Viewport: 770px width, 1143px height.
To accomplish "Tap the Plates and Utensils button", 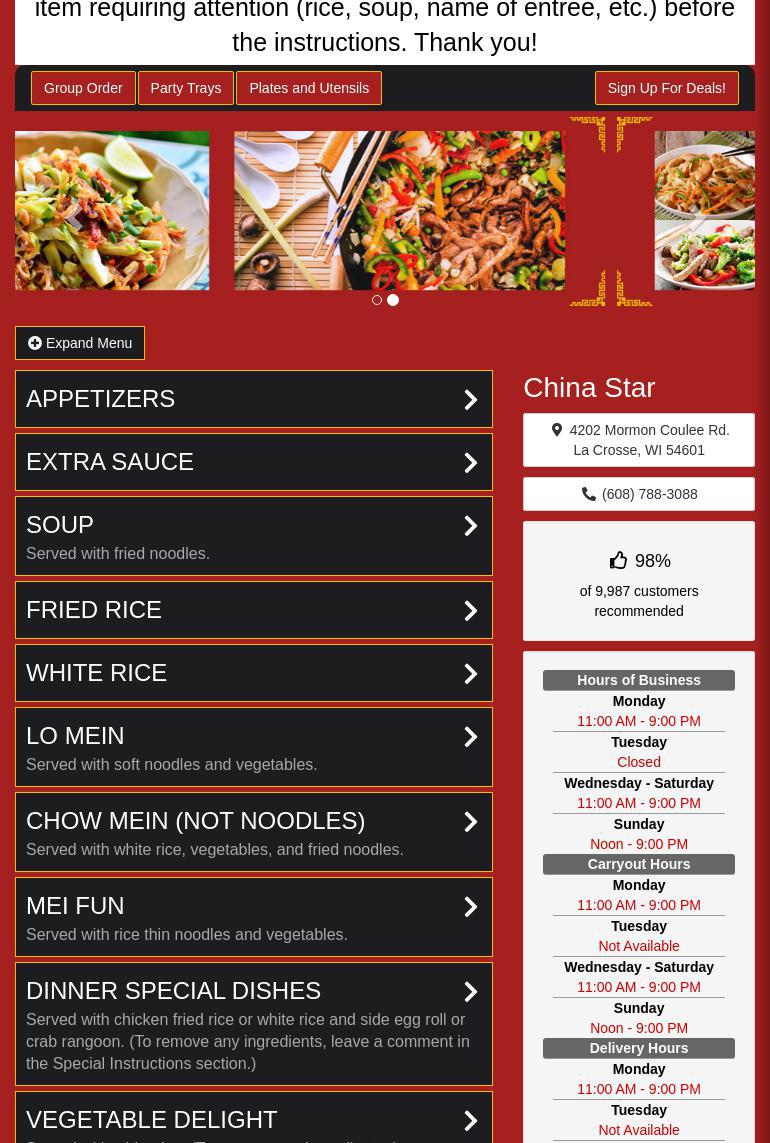I will 309,88.
